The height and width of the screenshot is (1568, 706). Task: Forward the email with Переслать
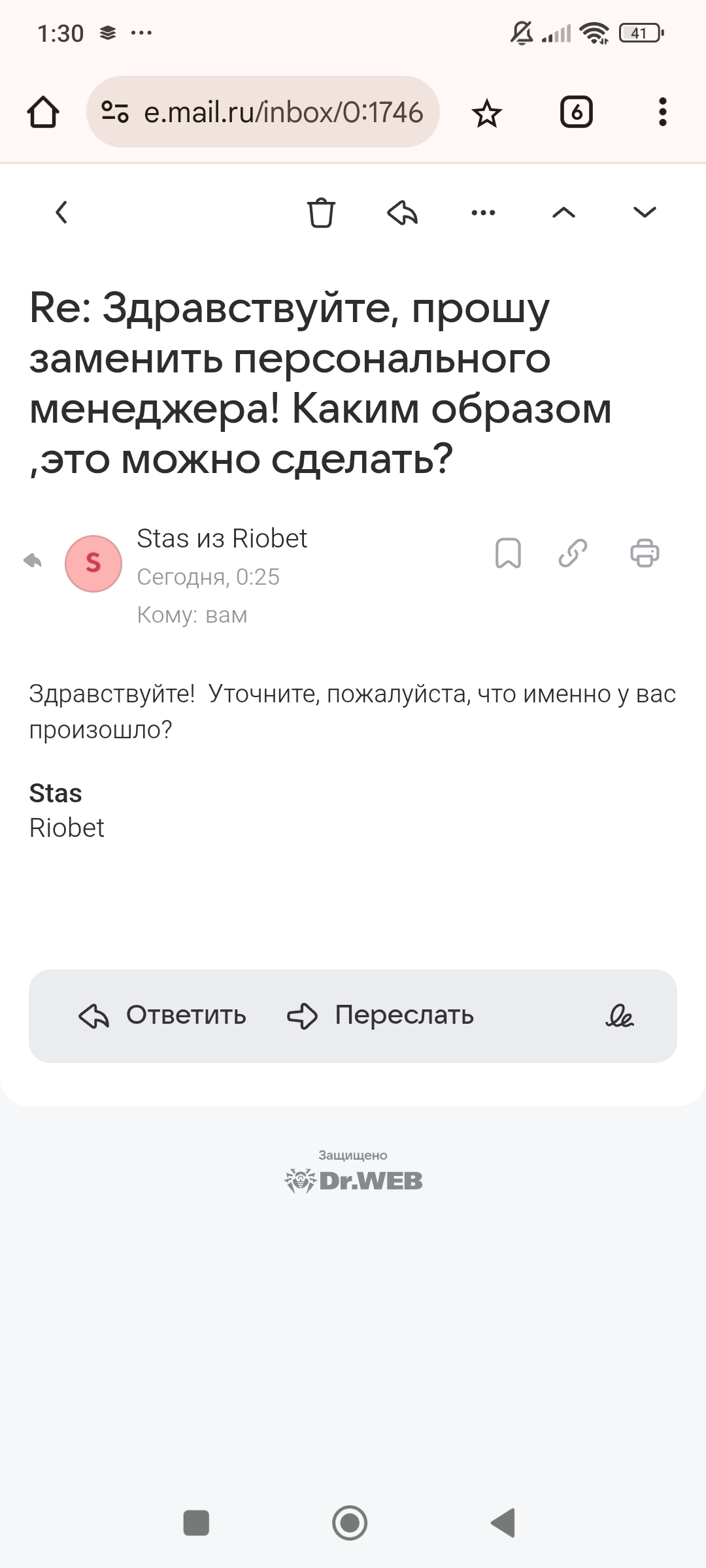(381, 1016)
